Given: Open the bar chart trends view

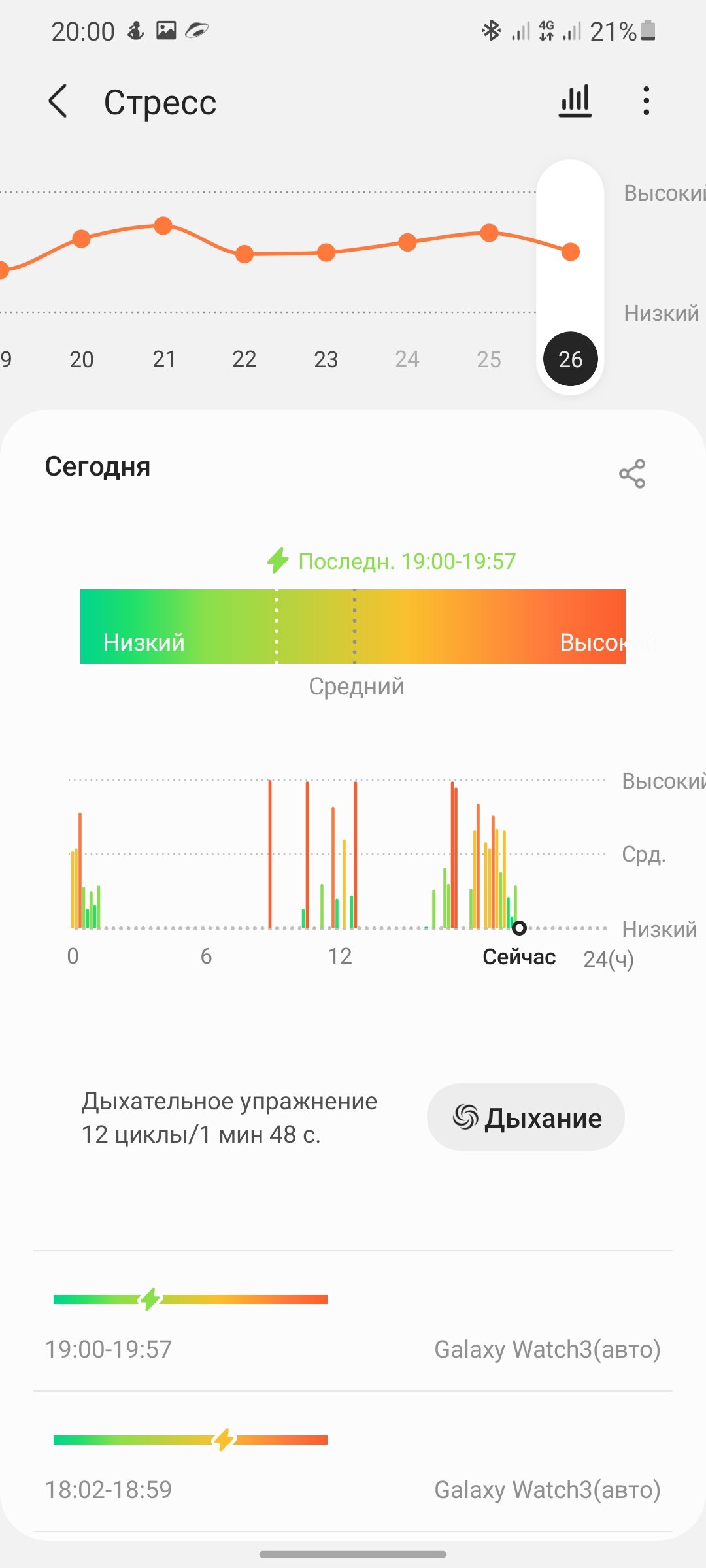Looking at the screenshot, I should pyautogui.click(x=575, y=101).
